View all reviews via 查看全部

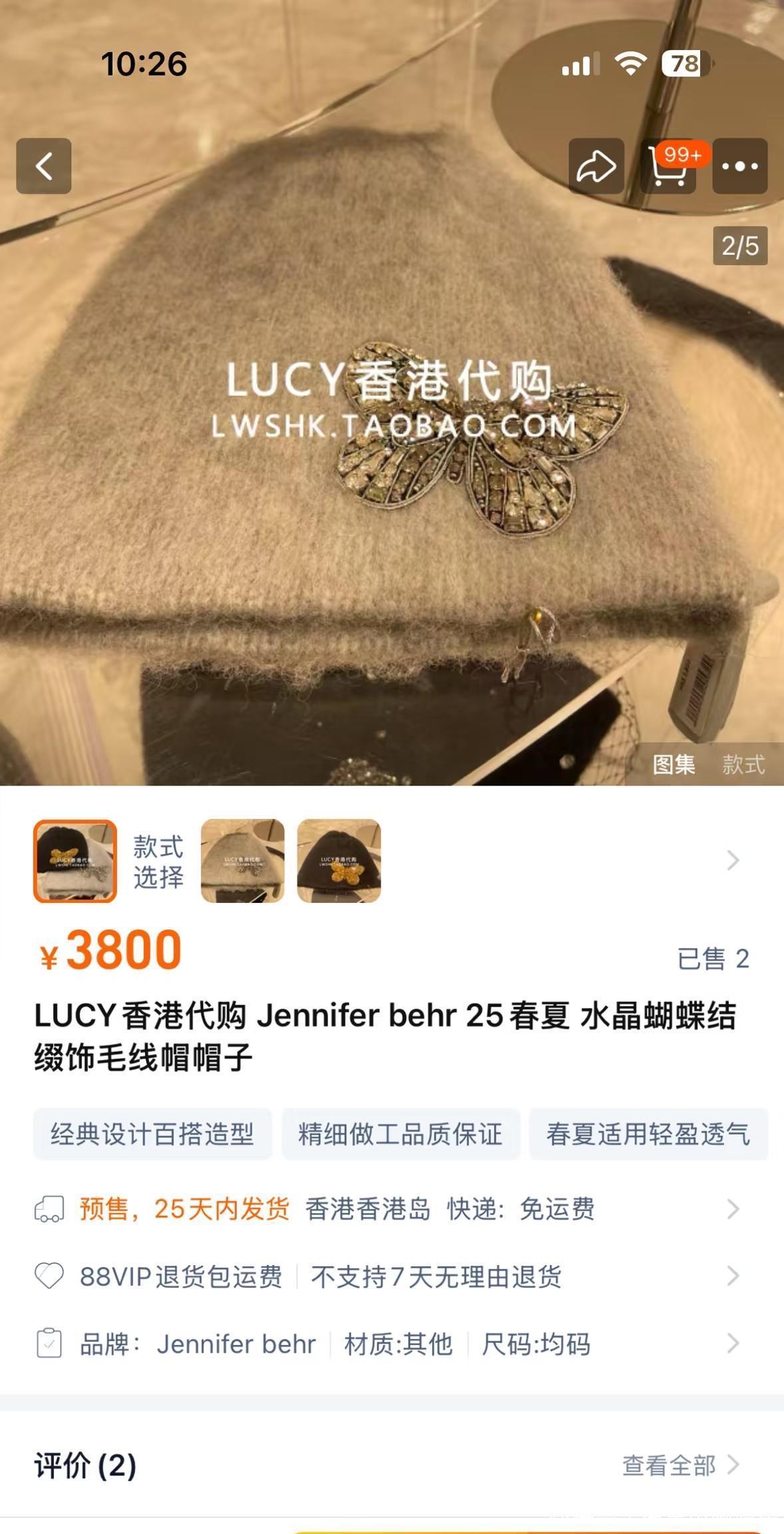tap(679, 1465)
